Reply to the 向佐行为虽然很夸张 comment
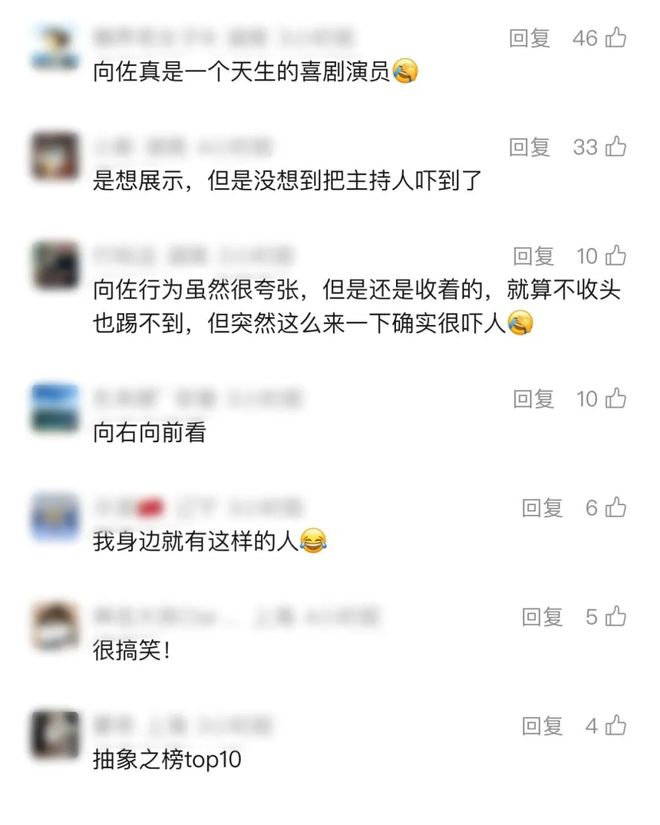Viewport: 660px width, 825px height. [x=533, y=257]
